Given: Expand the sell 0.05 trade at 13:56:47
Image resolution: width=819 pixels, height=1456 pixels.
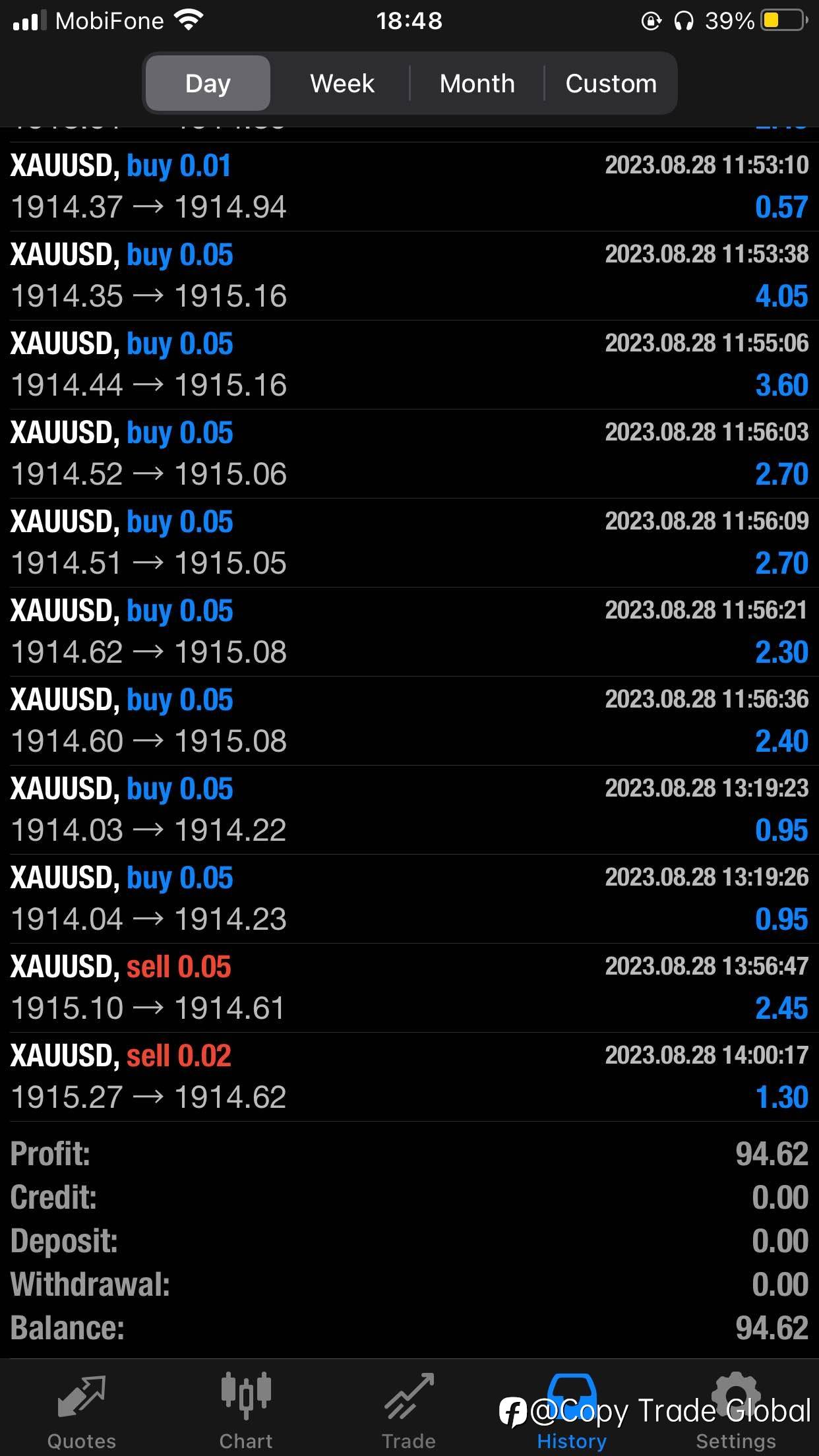Looking at the screenshot, I should point(409,988).
